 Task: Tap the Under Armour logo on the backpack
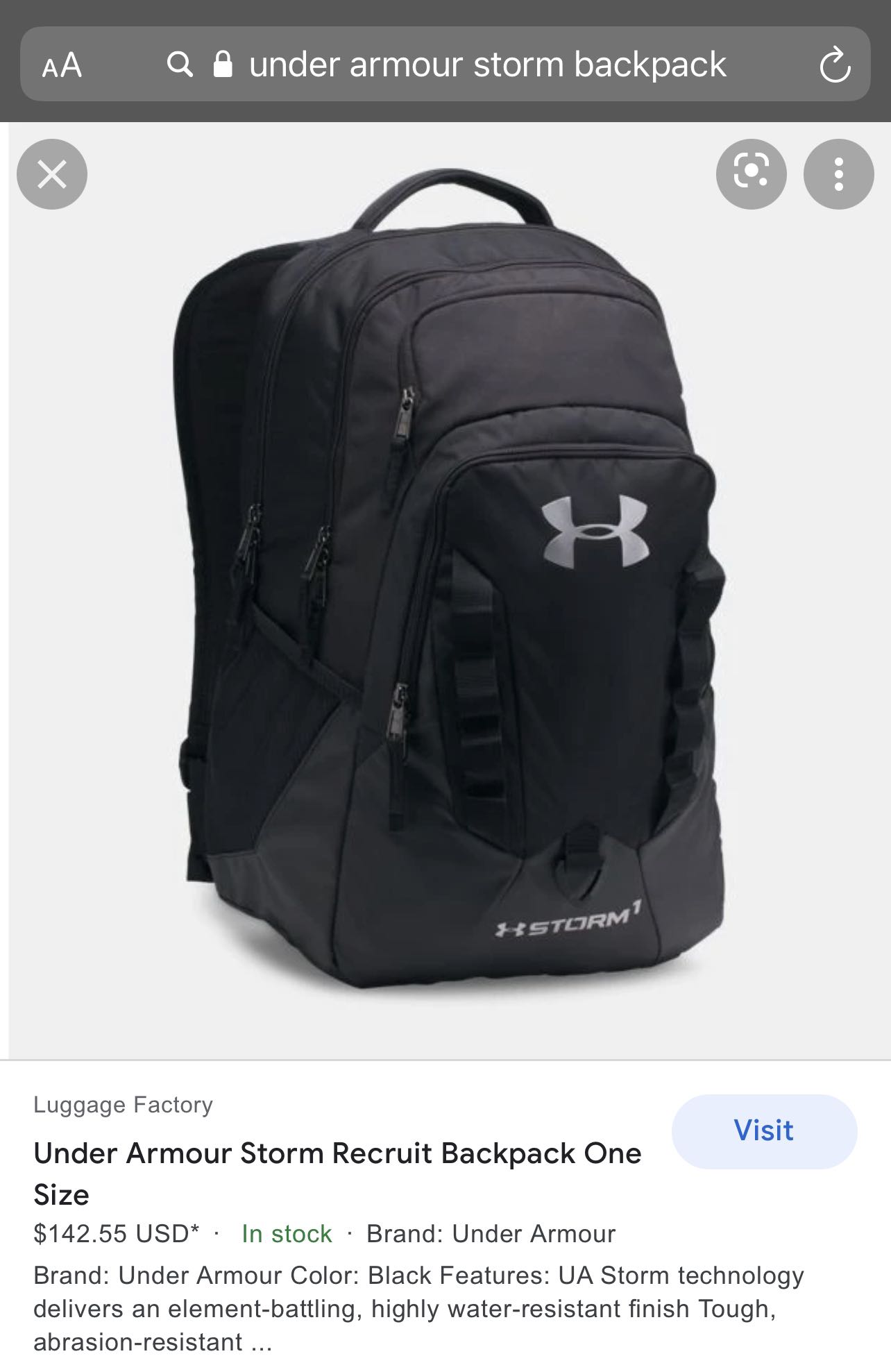tap(598, 531)
